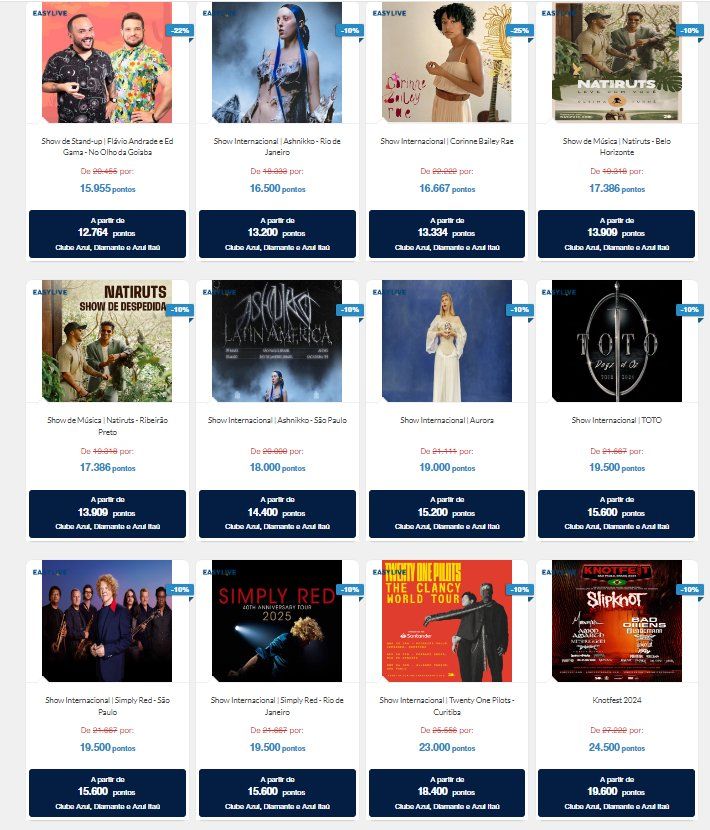Open Simply Red São Paulo show card

coord(107,621)
